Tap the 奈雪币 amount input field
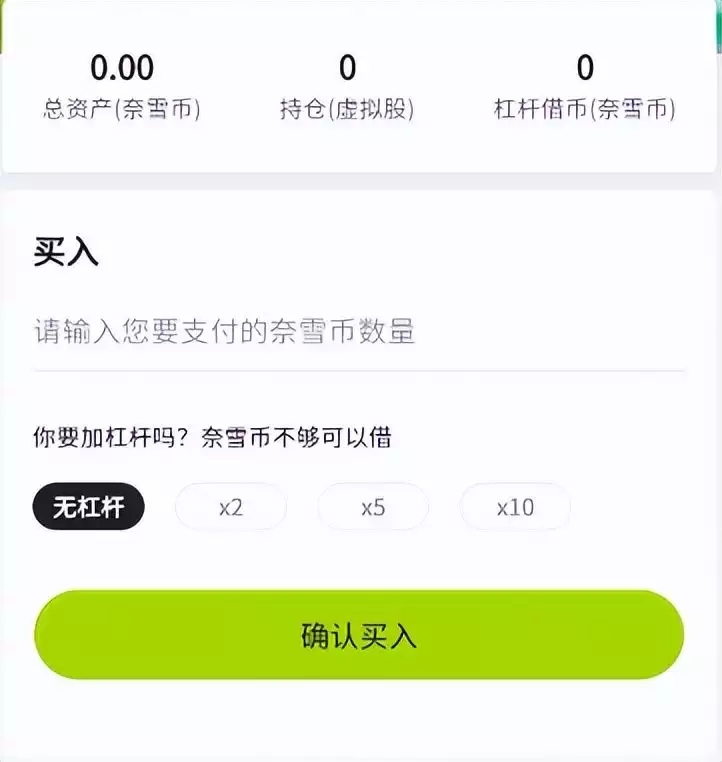The image size is (722, 762). (358, 332)
